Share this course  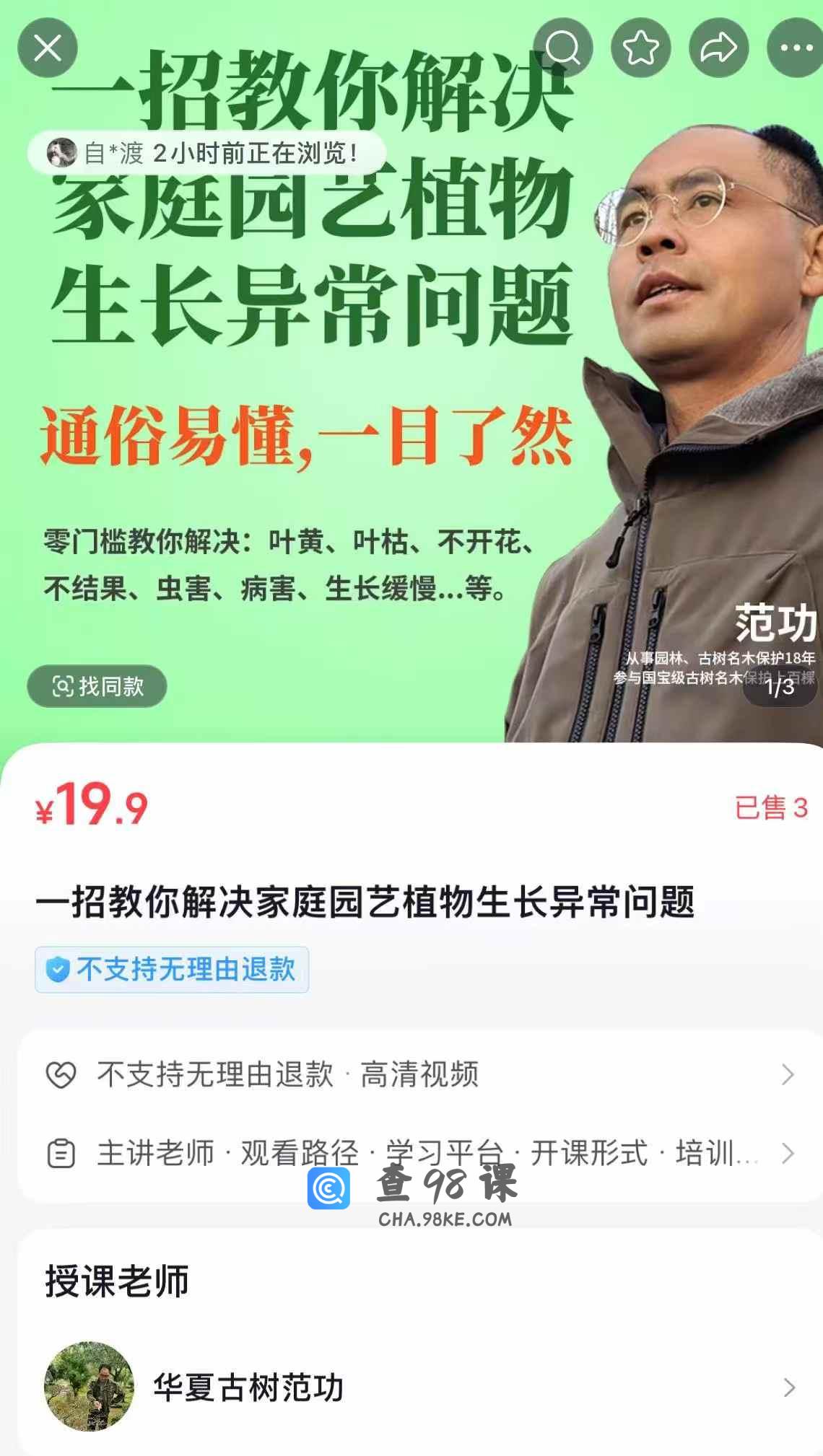tap(719, 48)
